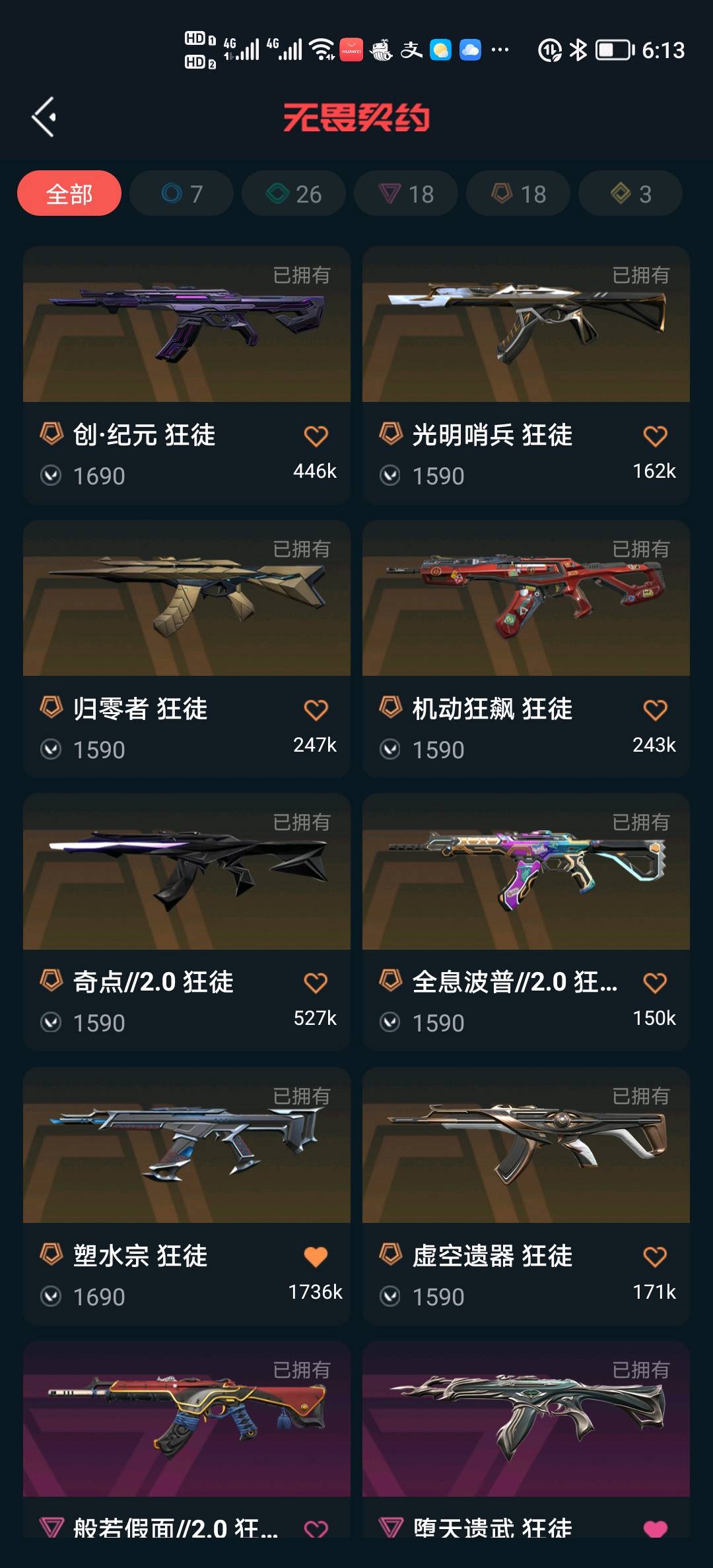
Task: Like the 光明哨兵 狂徒 skin
Action: click(x=655, y=436)
